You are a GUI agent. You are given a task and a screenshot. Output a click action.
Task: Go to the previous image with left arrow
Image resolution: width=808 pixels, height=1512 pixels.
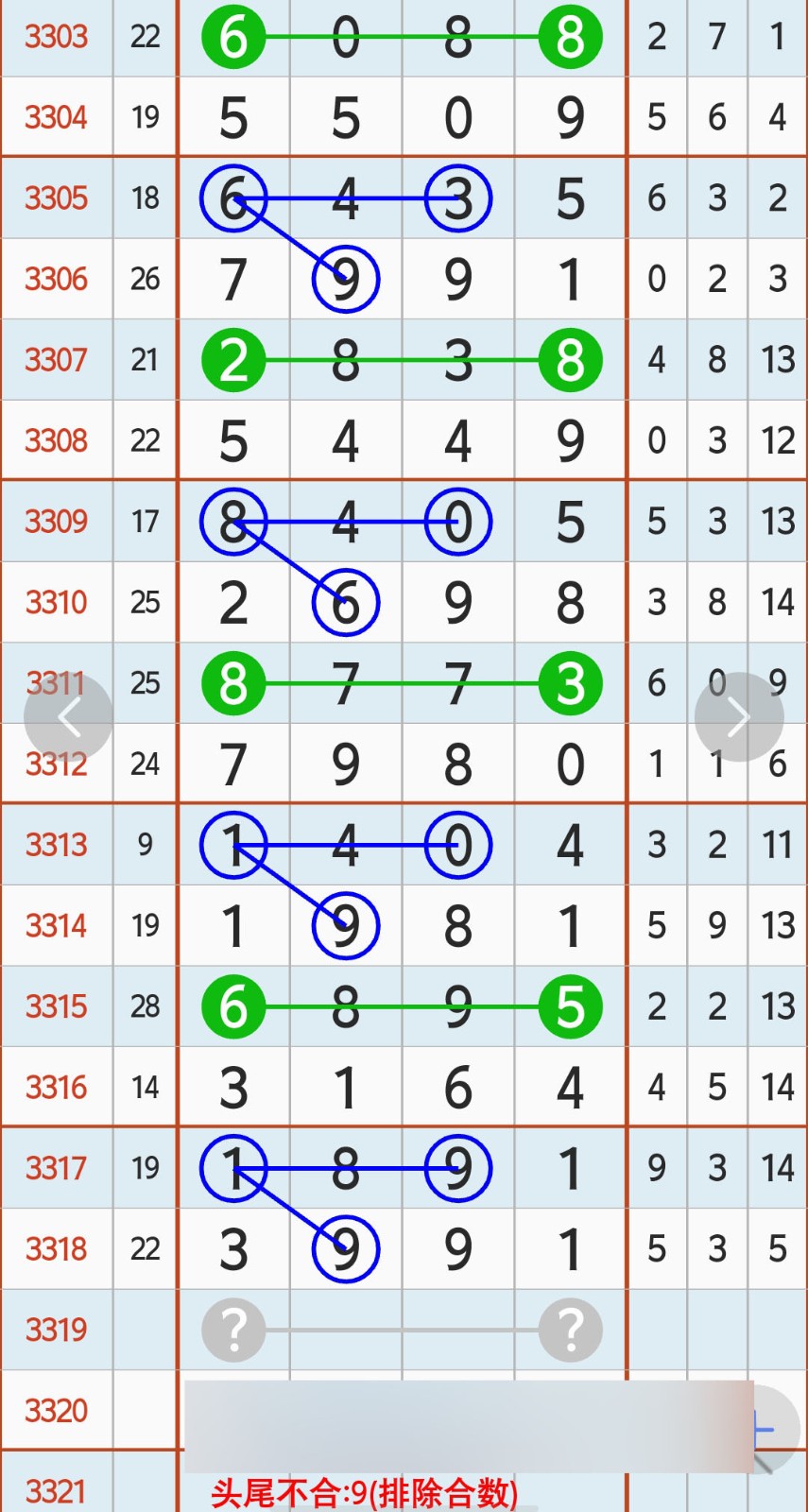[x=68, y=717]
